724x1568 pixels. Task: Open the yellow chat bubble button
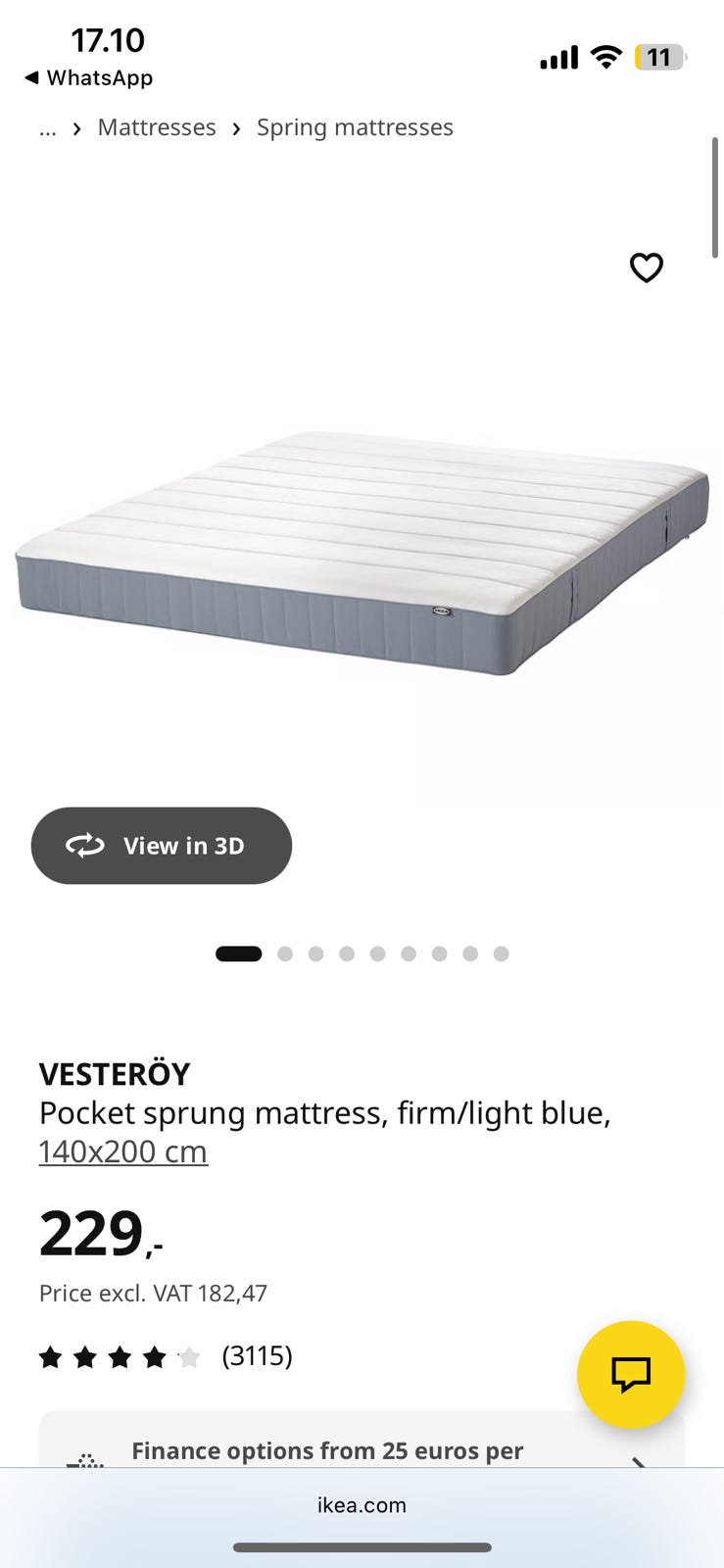(631, 1374)
